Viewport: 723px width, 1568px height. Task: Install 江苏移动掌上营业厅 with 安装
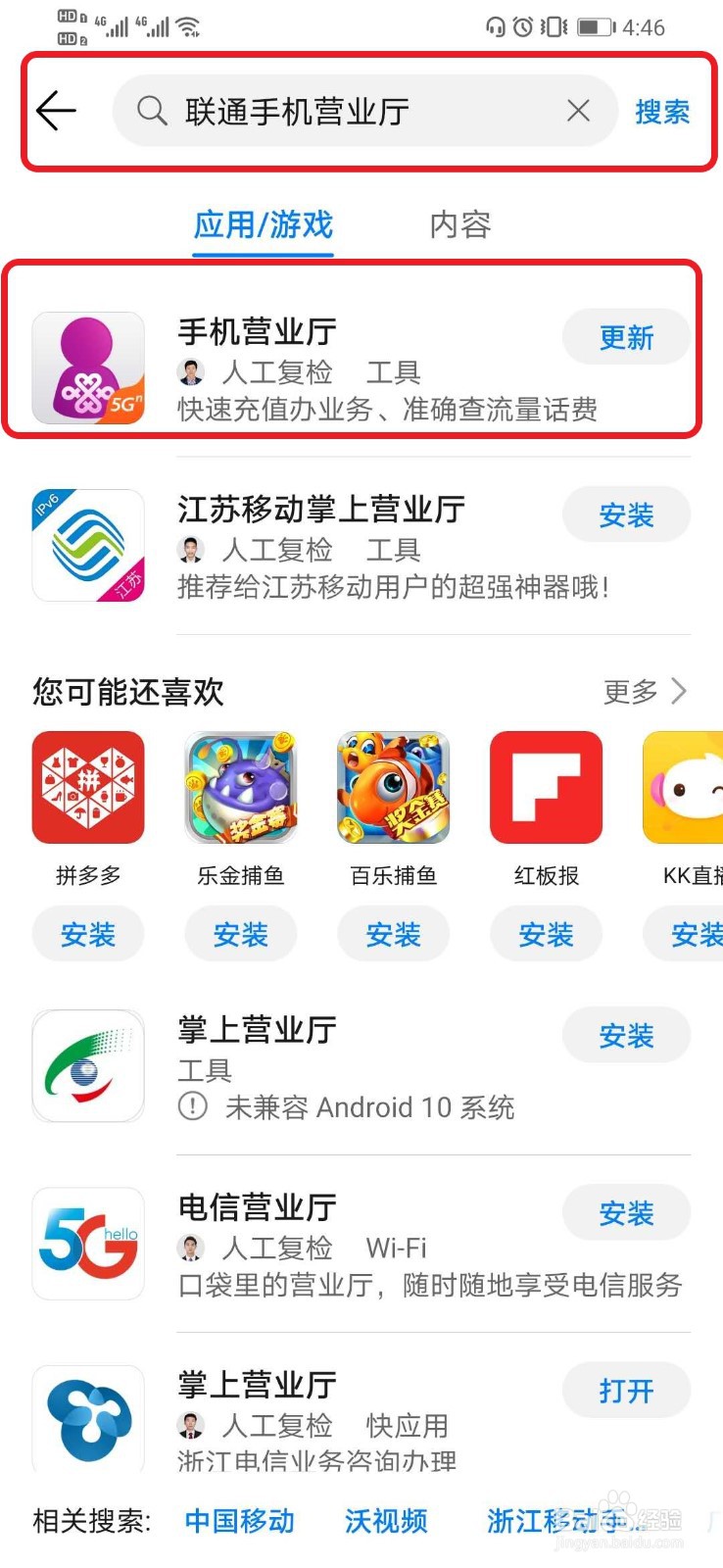point(627,514)
